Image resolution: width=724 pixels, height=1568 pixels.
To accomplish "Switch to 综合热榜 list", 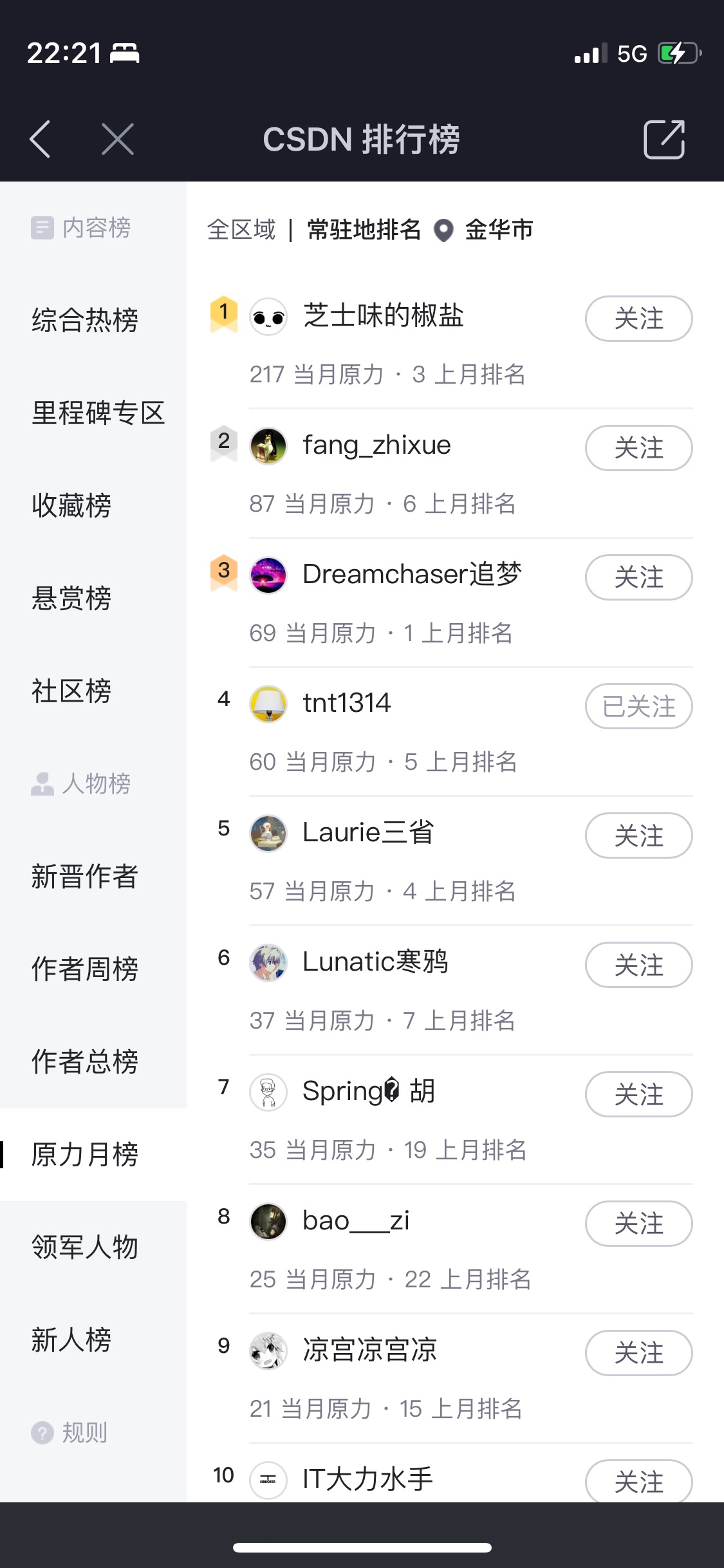I will point(85,321).
